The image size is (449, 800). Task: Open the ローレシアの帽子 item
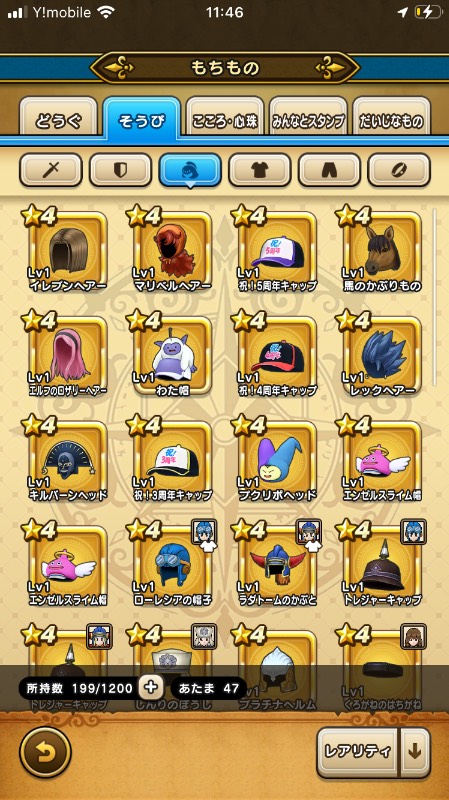(x=172, y=564)
